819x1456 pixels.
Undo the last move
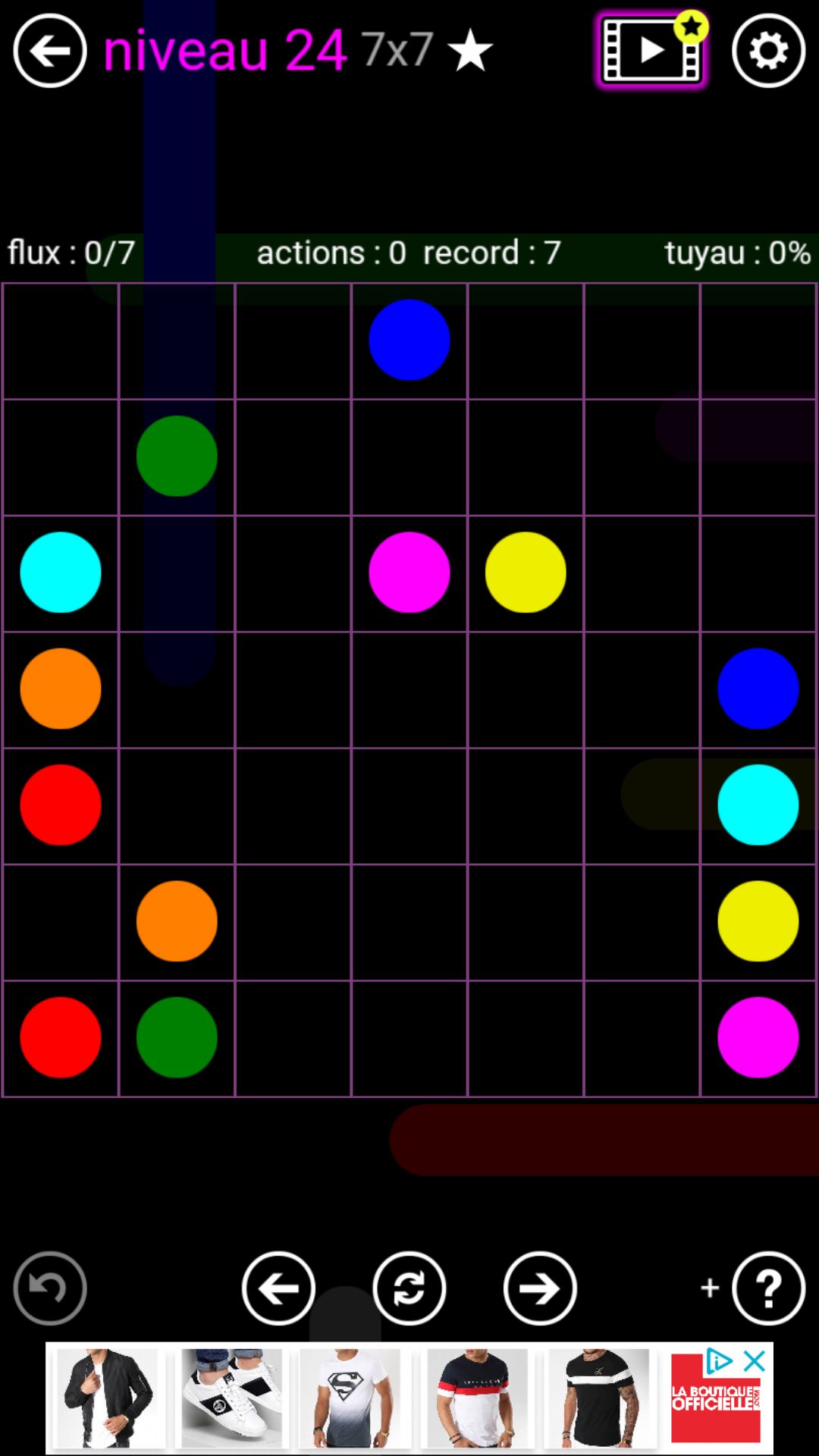click(50, 1288)
